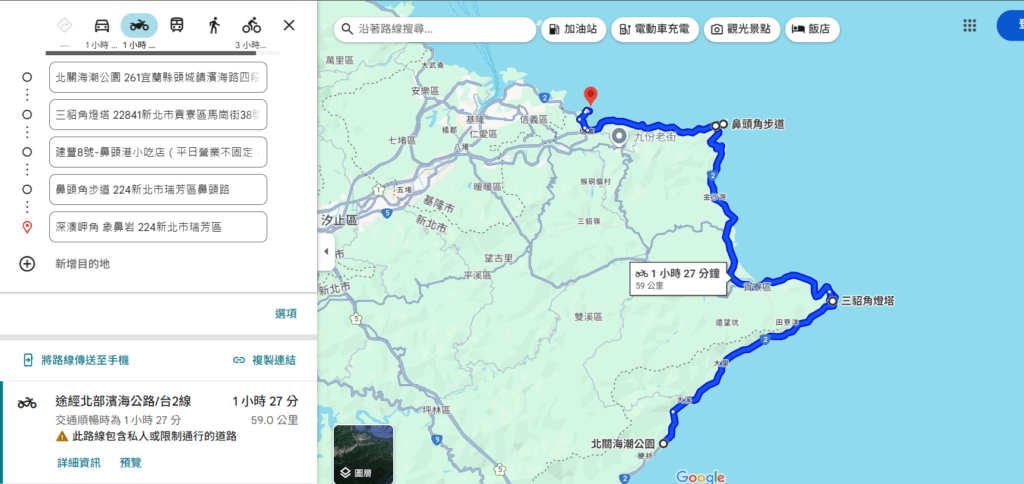This screenshot has width=1024, height=484.
Task: Edit the 北關海潮公園 starting point field
Action: point(158,77)
